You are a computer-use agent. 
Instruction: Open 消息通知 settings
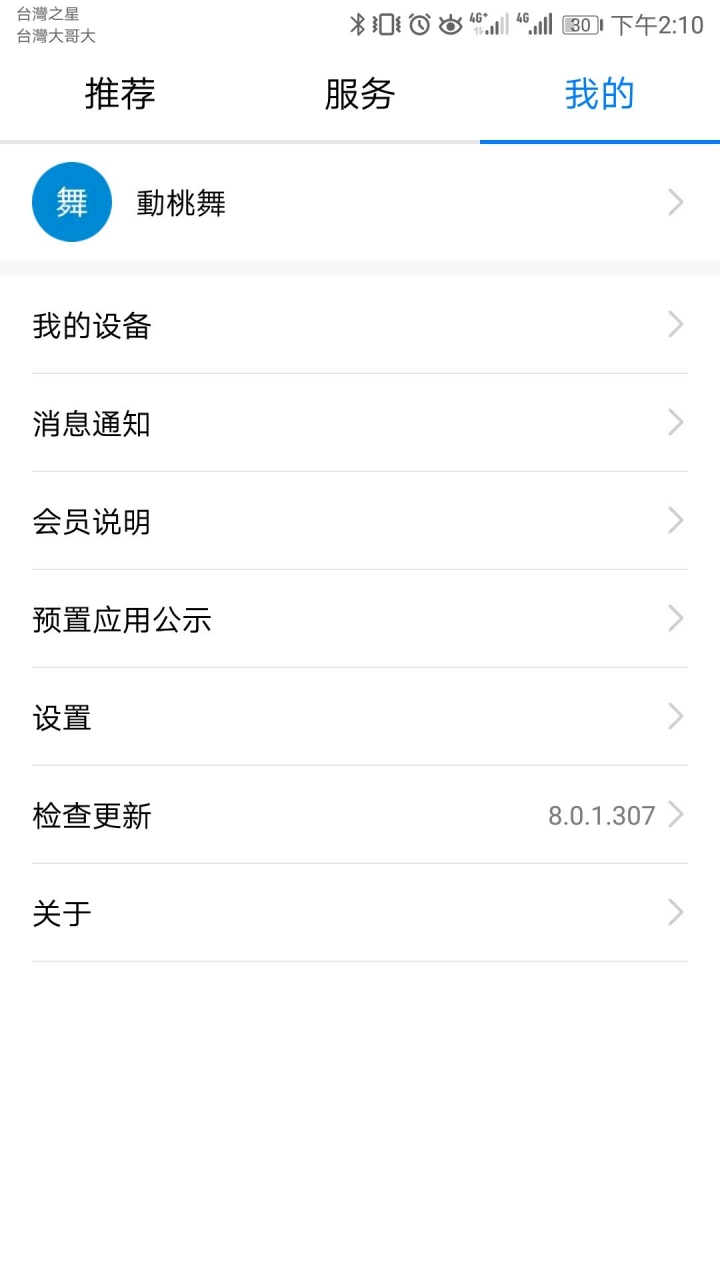click(x=360, y=424)
